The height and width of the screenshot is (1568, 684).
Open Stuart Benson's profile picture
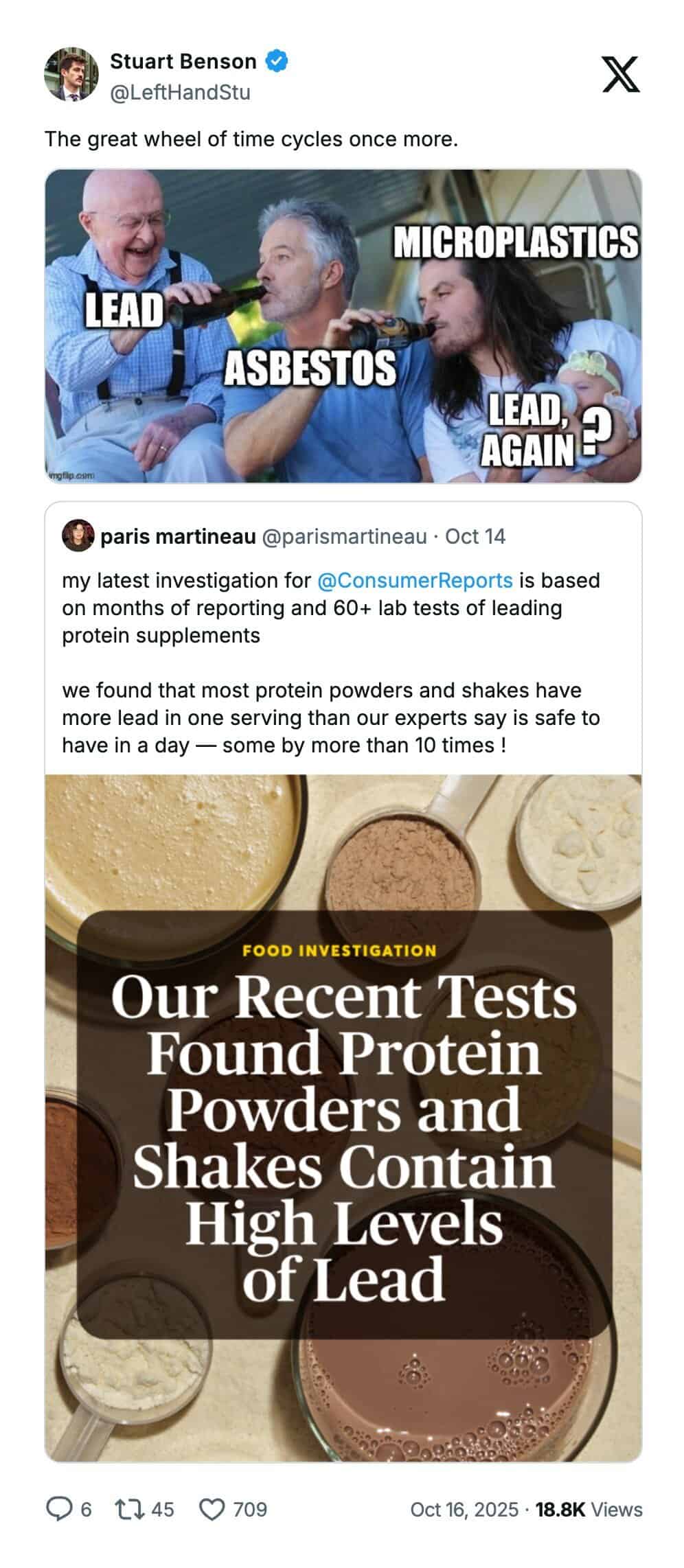[x=71, y=74]
